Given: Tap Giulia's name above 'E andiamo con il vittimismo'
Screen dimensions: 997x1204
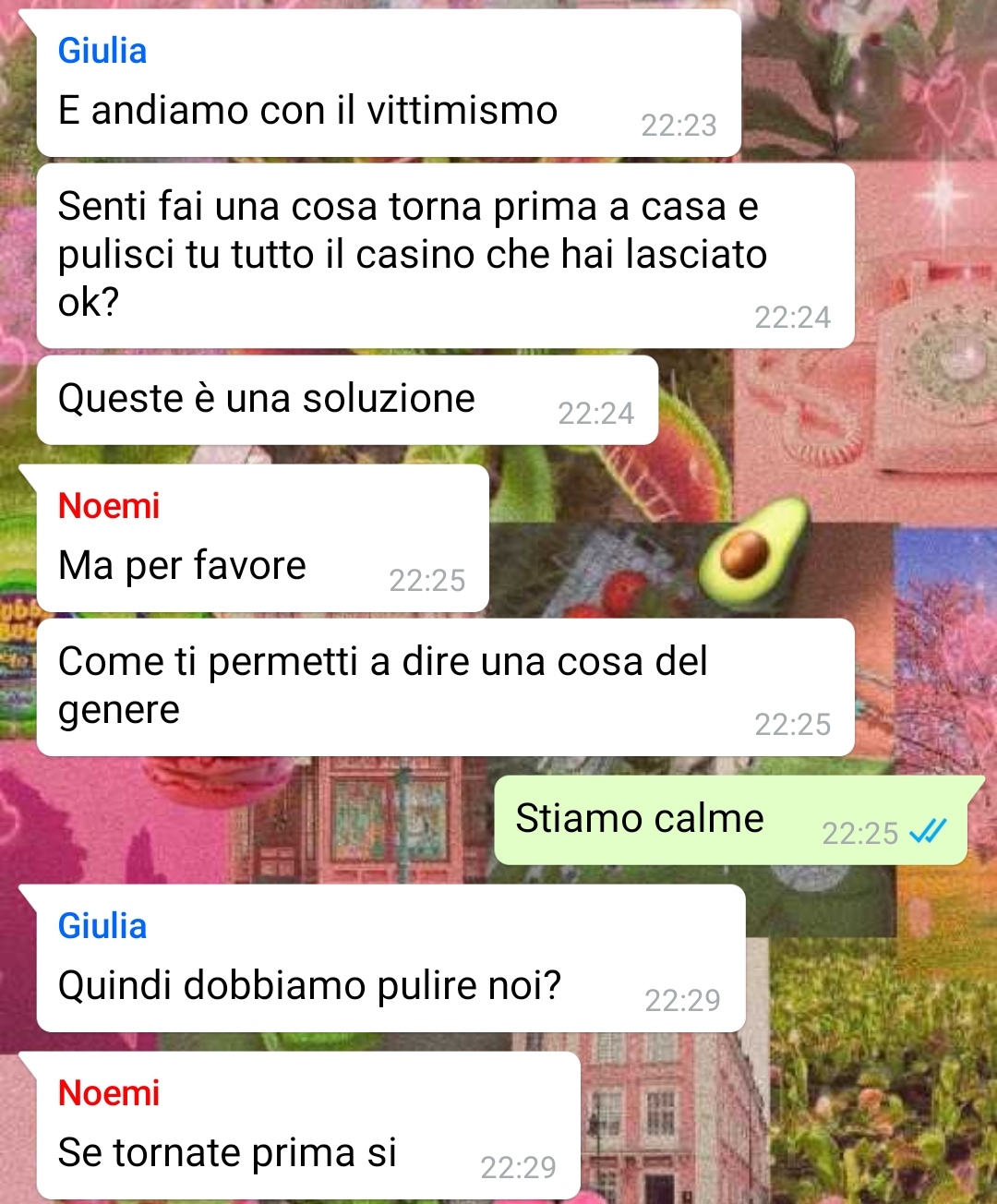Looking at the screenshot, I should coord(102,51).
